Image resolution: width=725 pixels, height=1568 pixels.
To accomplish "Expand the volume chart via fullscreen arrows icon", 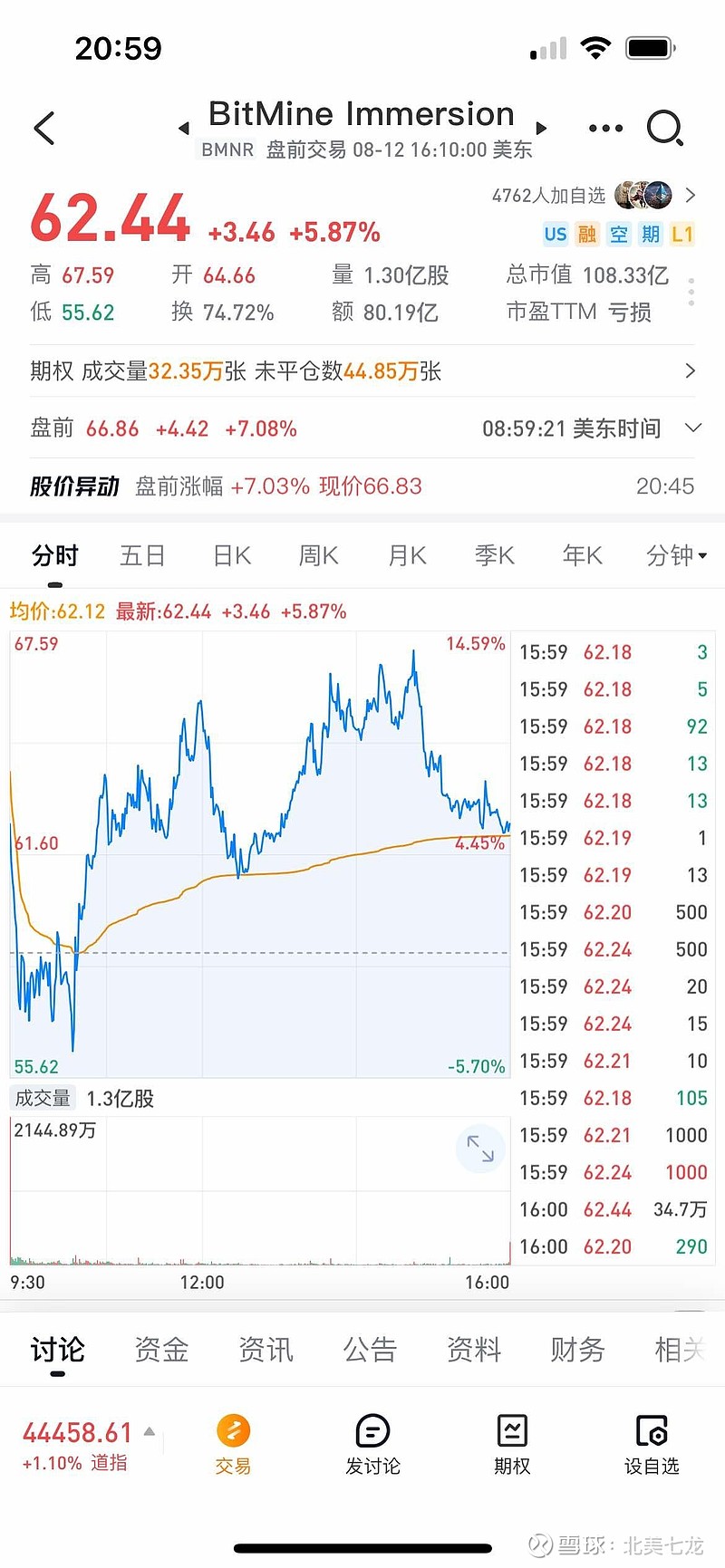I will pos(480,1149).
